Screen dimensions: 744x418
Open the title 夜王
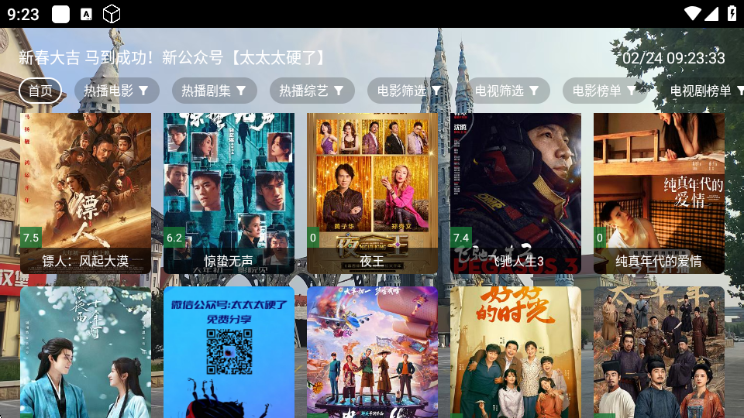click(x=372, y=192)
